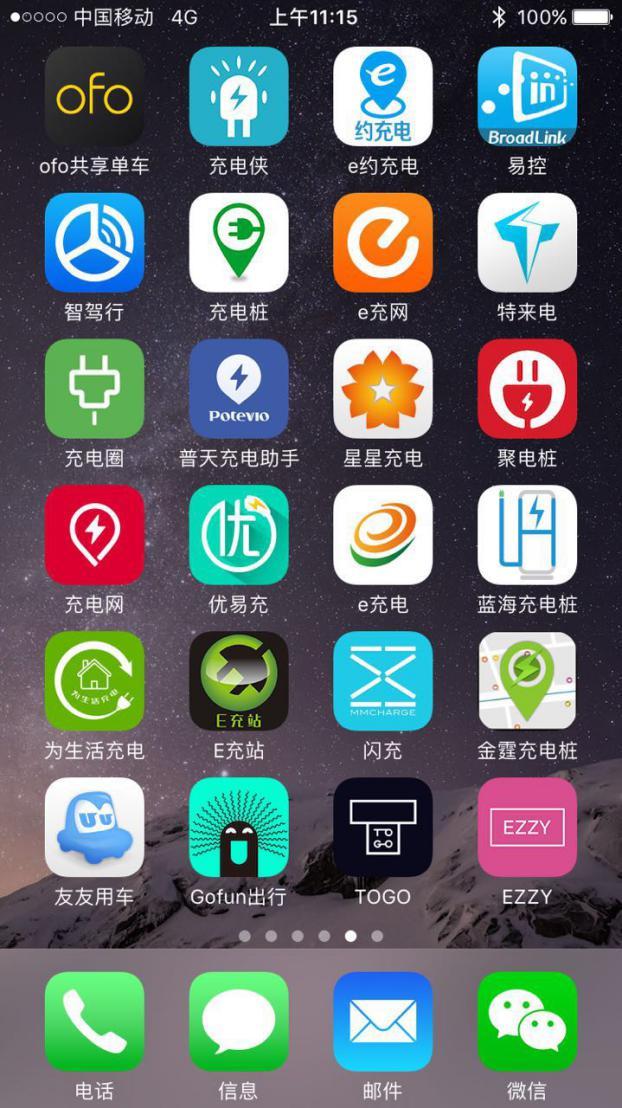The width and height of the screenshot is (622, 1108).
Task: Open 友友用车 app
Action: click(x=95, y=827)
